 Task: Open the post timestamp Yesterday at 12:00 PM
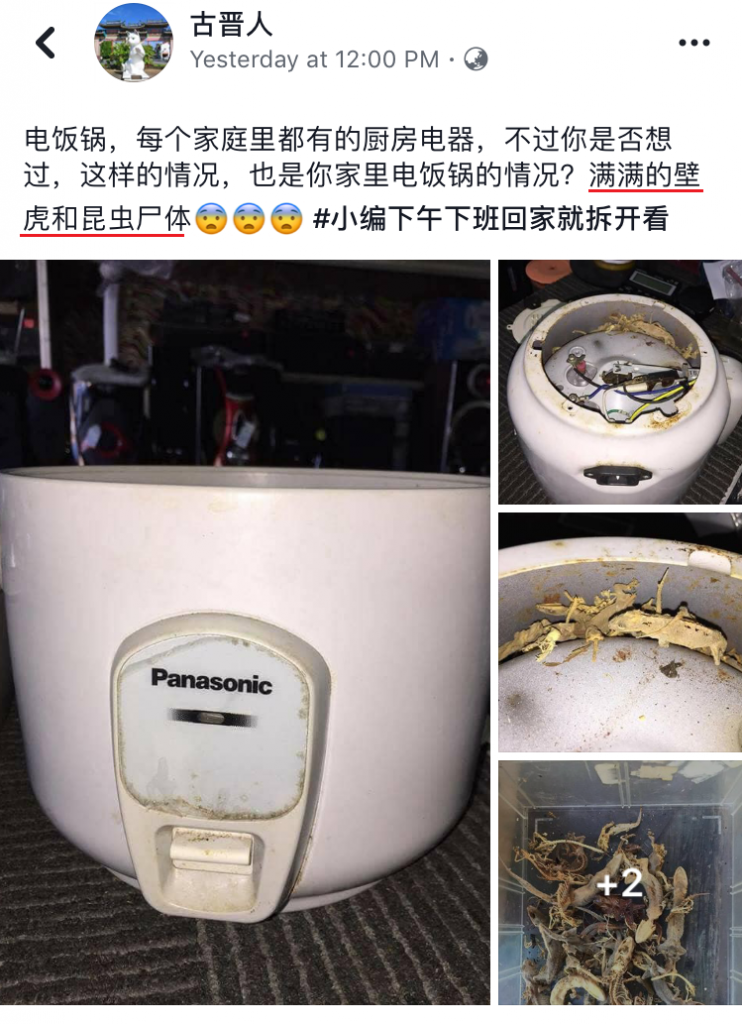pyautogui.click(x=315, y=59)
